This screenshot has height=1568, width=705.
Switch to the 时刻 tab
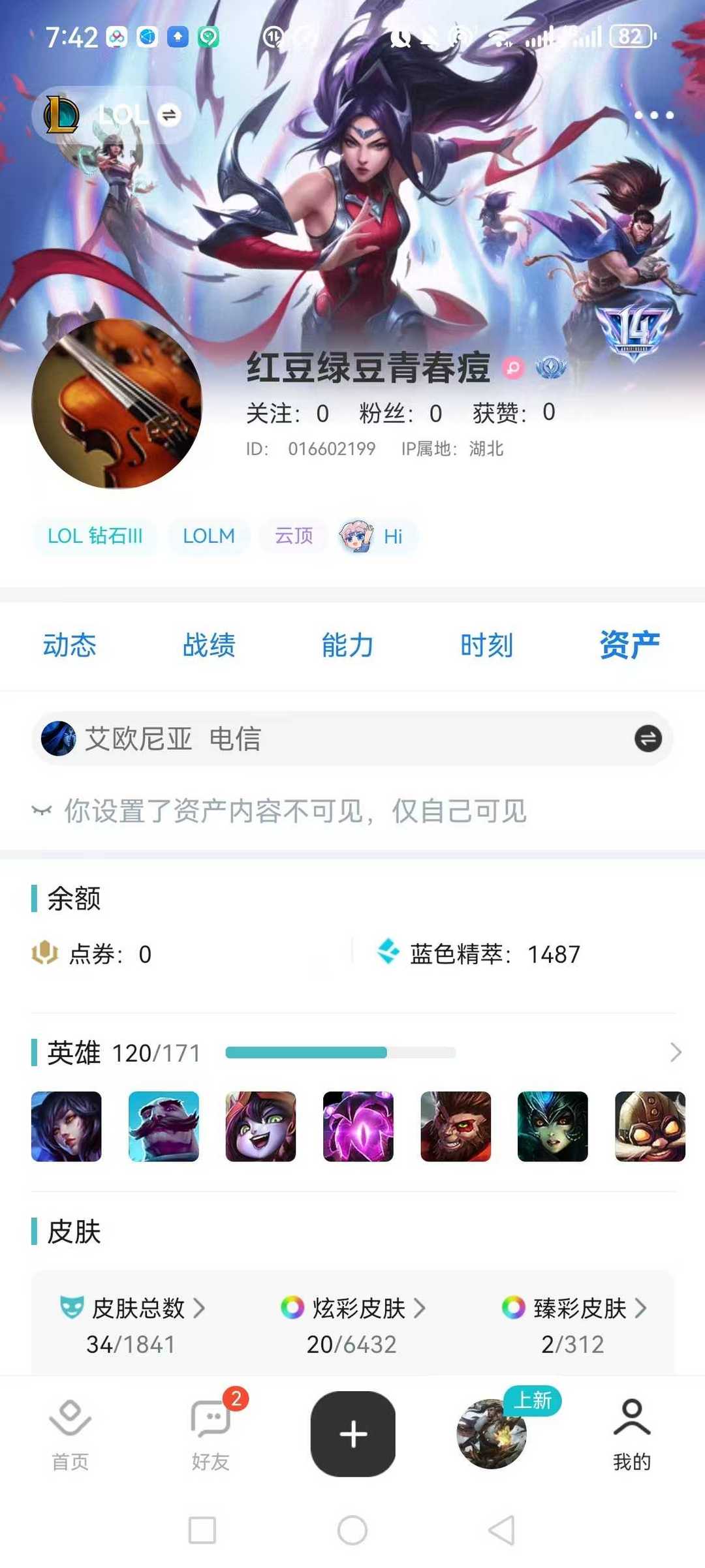pos(487,645)
